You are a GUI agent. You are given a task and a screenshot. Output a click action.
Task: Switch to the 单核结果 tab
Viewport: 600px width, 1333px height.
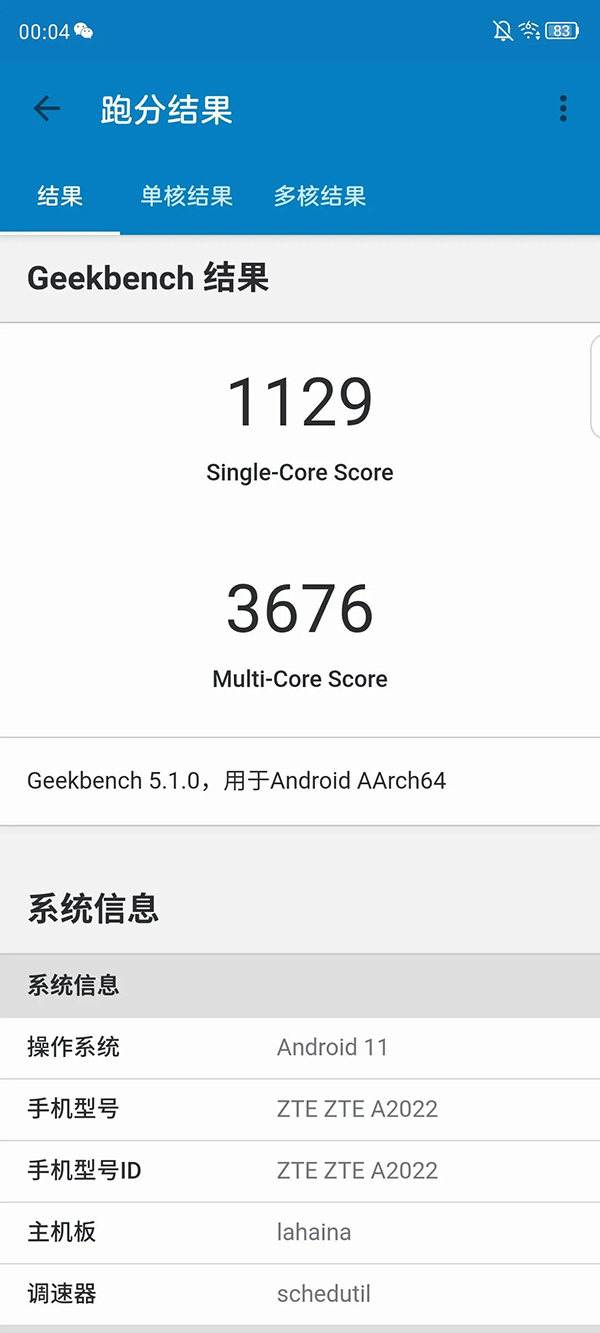(x=187, y=196)
